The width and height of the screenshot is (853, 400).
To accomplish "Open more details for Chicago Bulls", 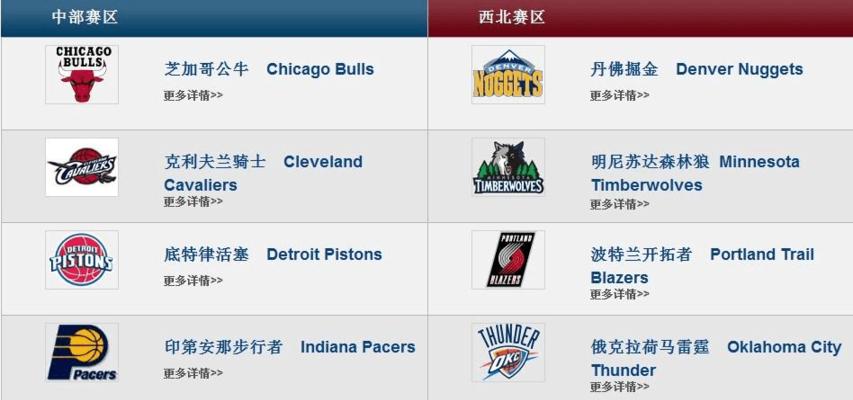I will pos(193,96).
